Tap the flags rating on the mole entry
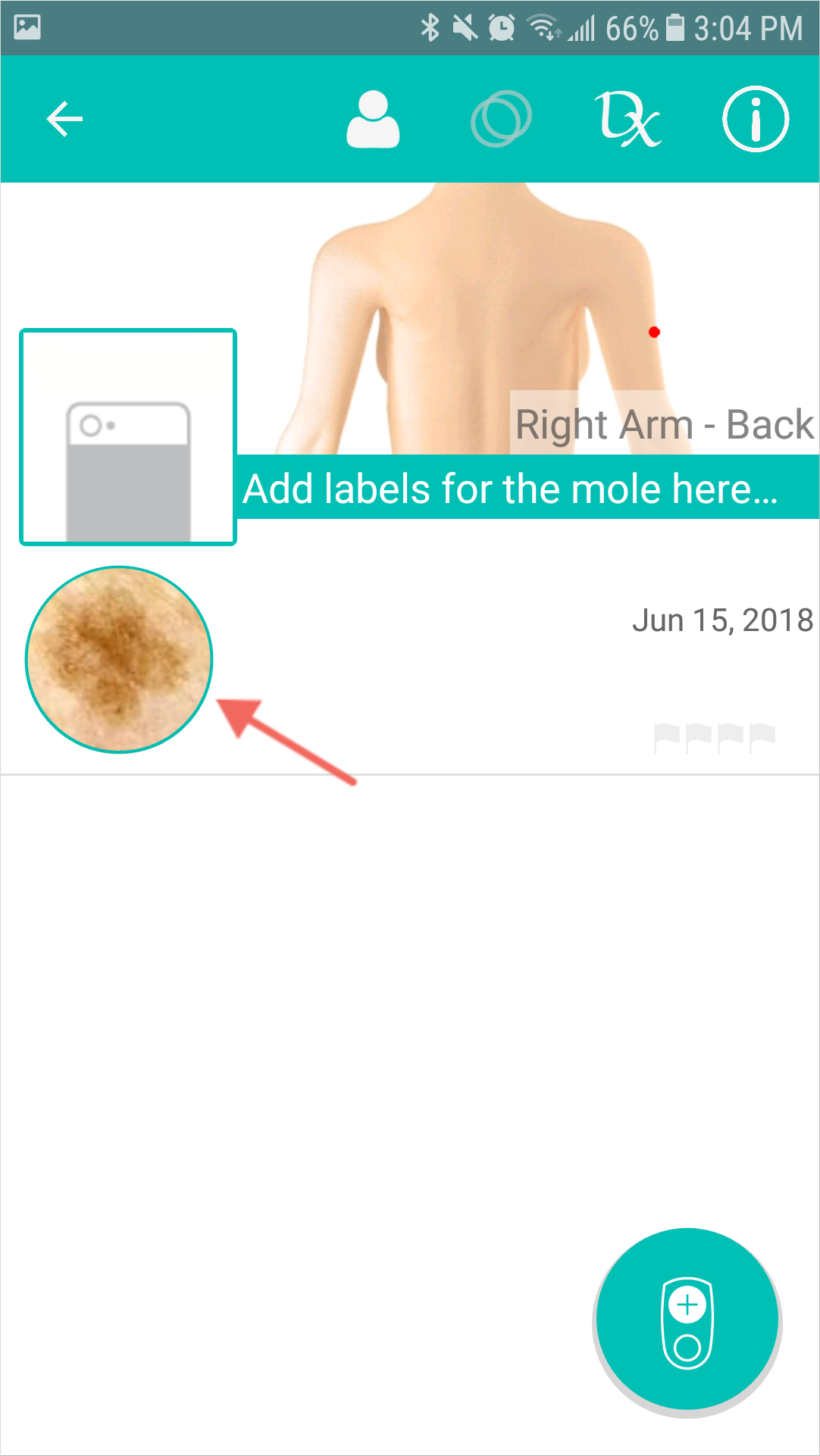820x1456 pixels. tap(714, 737)
